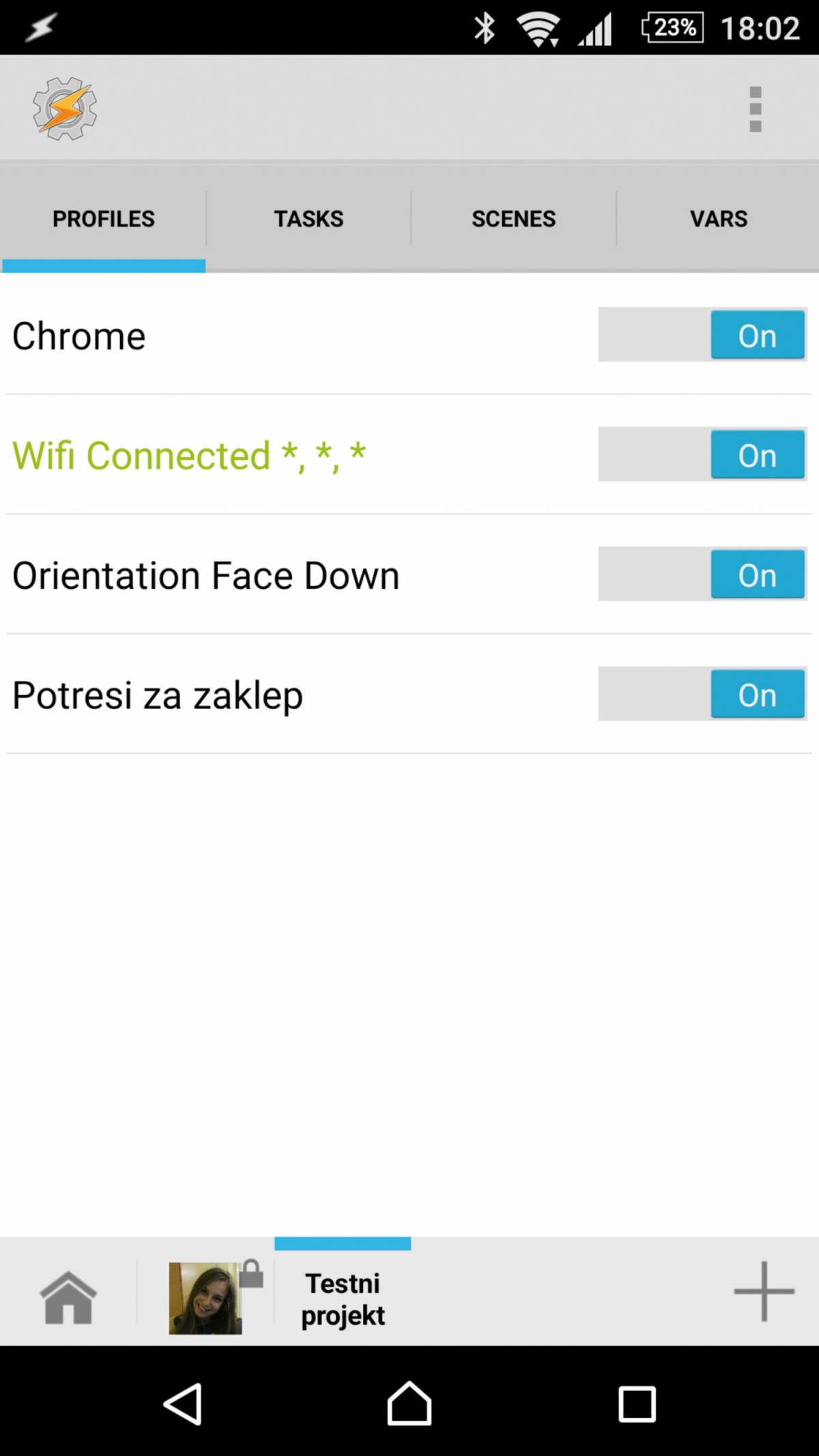819x1456 pixels.
Task: Switch to the Tasks tab
Action: [x=308, y=219]
